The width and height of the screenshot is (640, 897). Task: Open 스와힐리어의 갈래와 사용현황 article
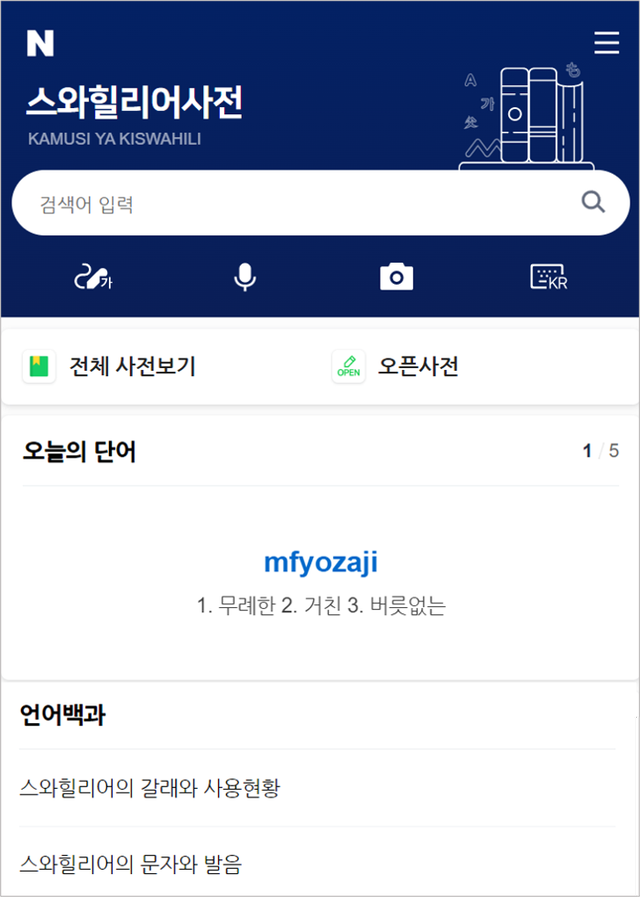150,789
